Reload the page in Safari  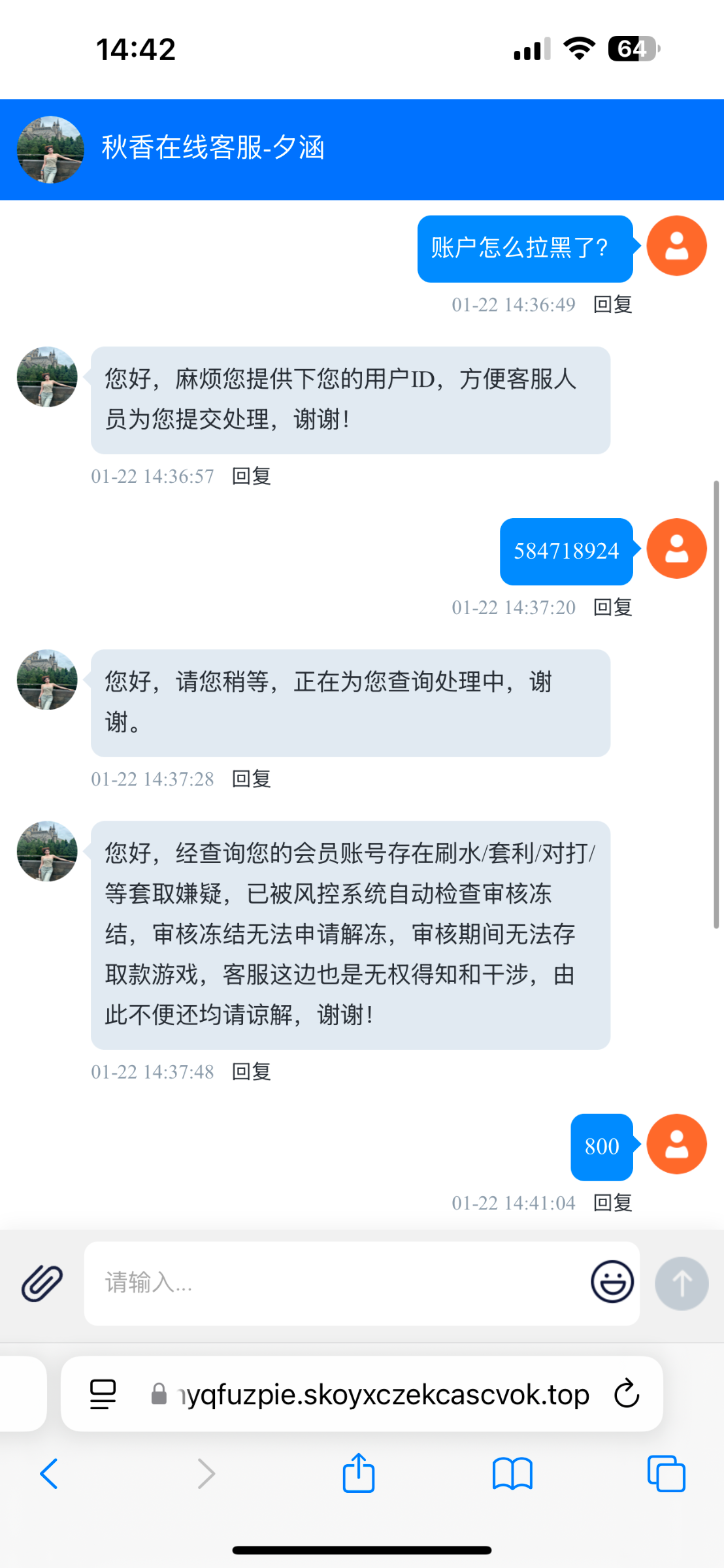click(x=626, y=1394)
